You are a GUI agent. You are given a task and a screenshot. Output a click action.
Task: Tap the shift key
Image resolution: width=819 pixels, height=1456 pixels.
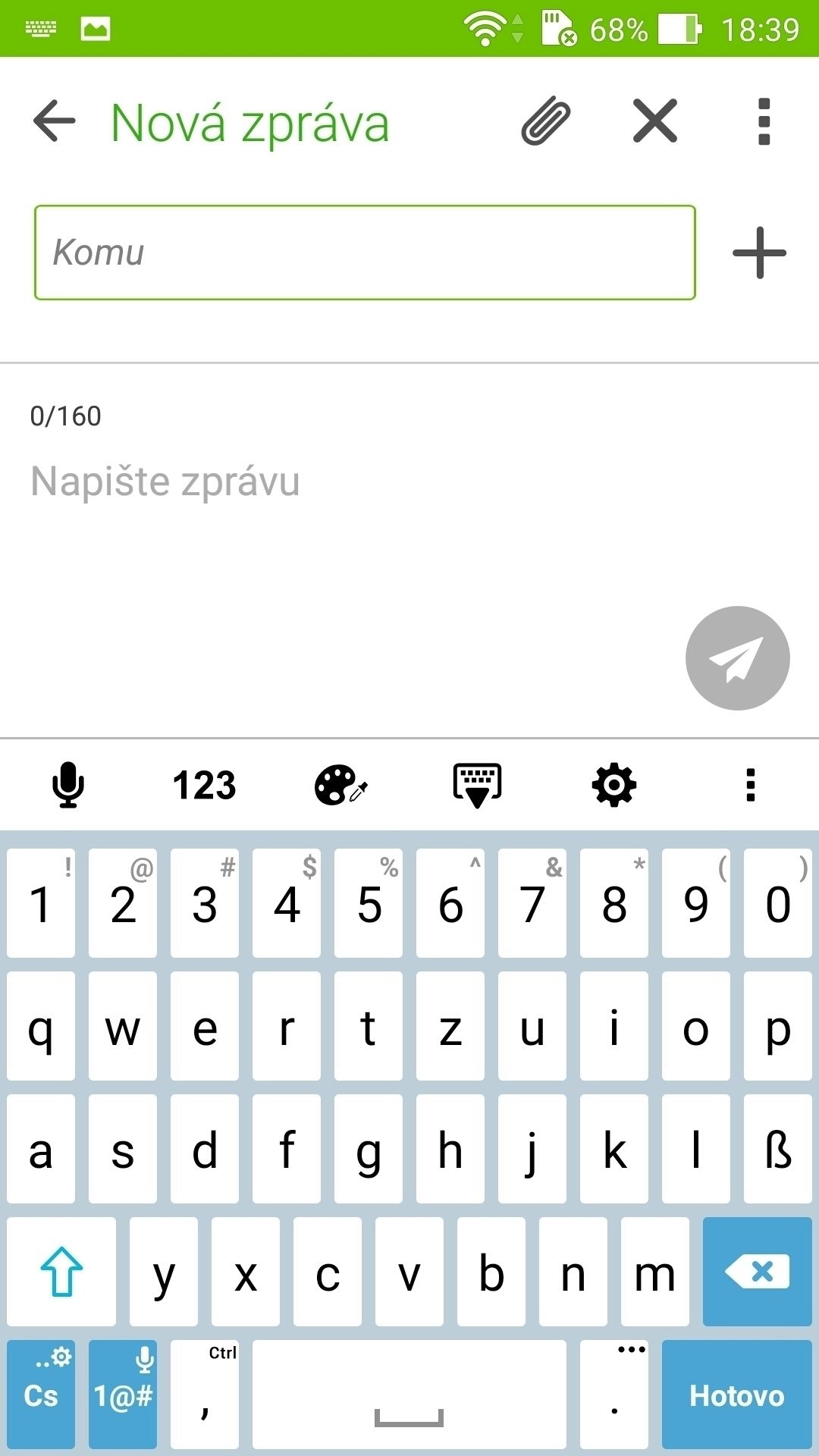click(x=61, y=1272)
